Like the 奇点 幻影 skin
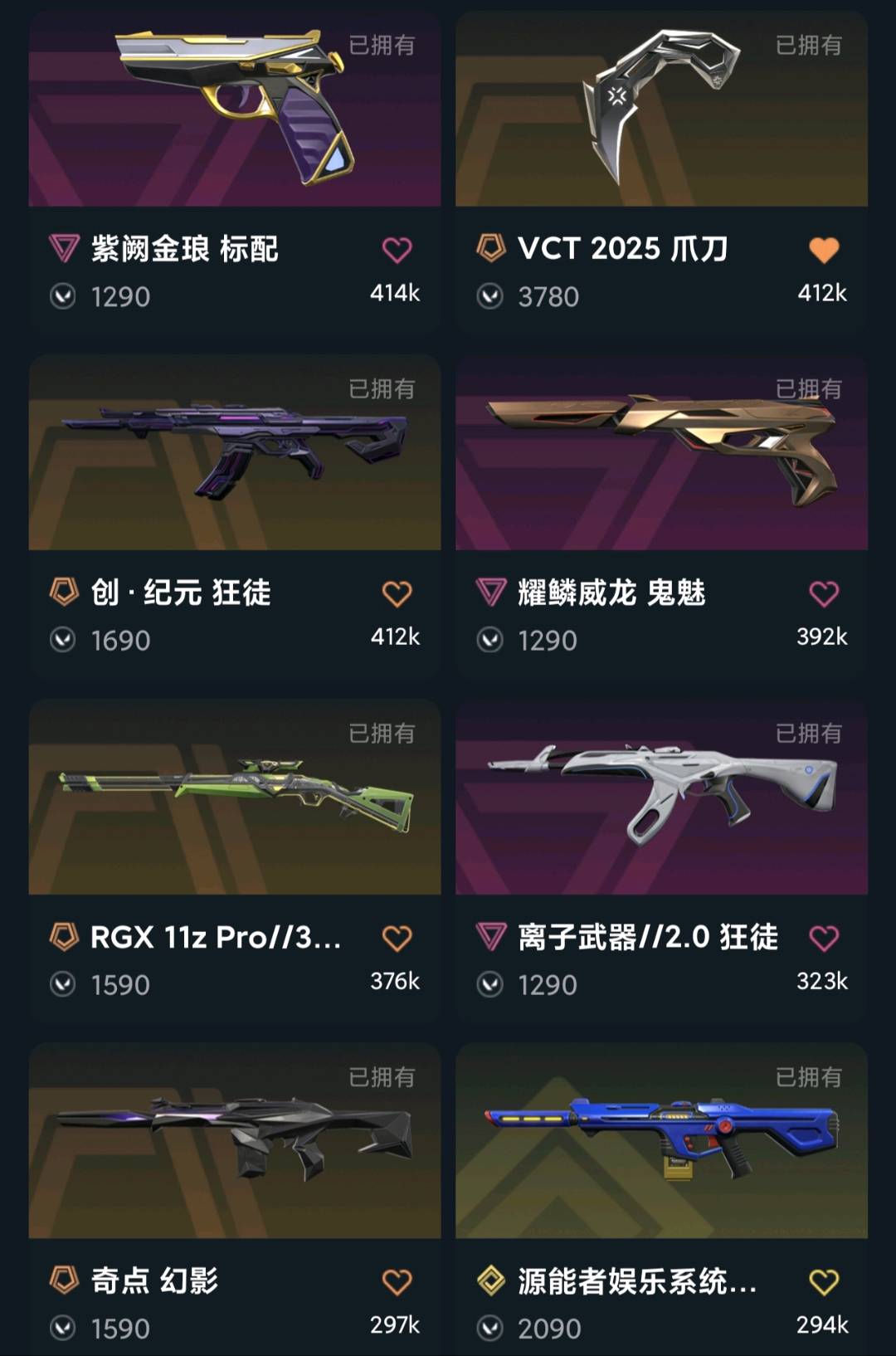 click(x=397, y=1281)
